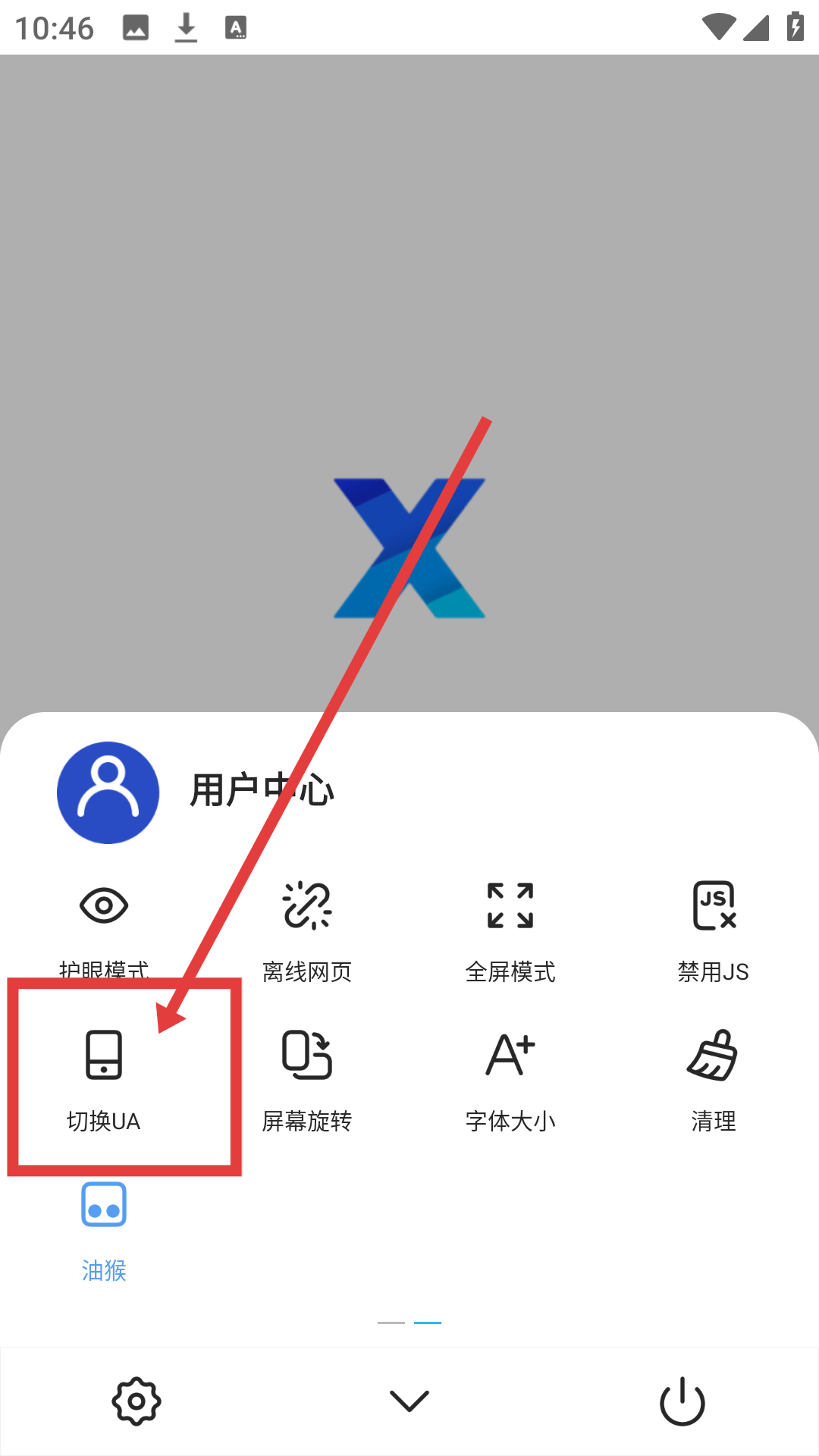
Task: Go to first menu page indicator
Action: tap(391, 1323)
